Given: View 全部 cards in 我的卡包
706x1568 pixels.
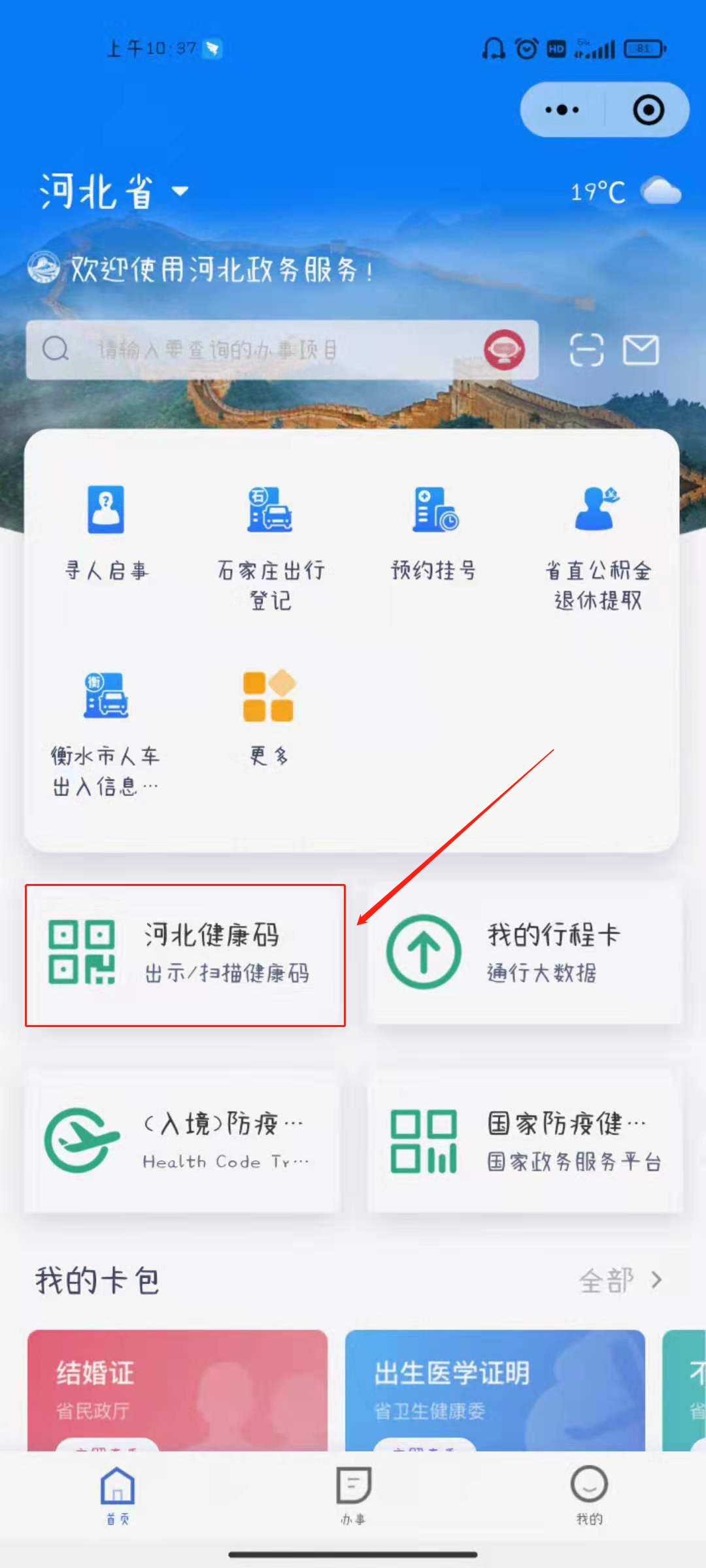Looking at the screenshot, I should [x=620, y=1280].
